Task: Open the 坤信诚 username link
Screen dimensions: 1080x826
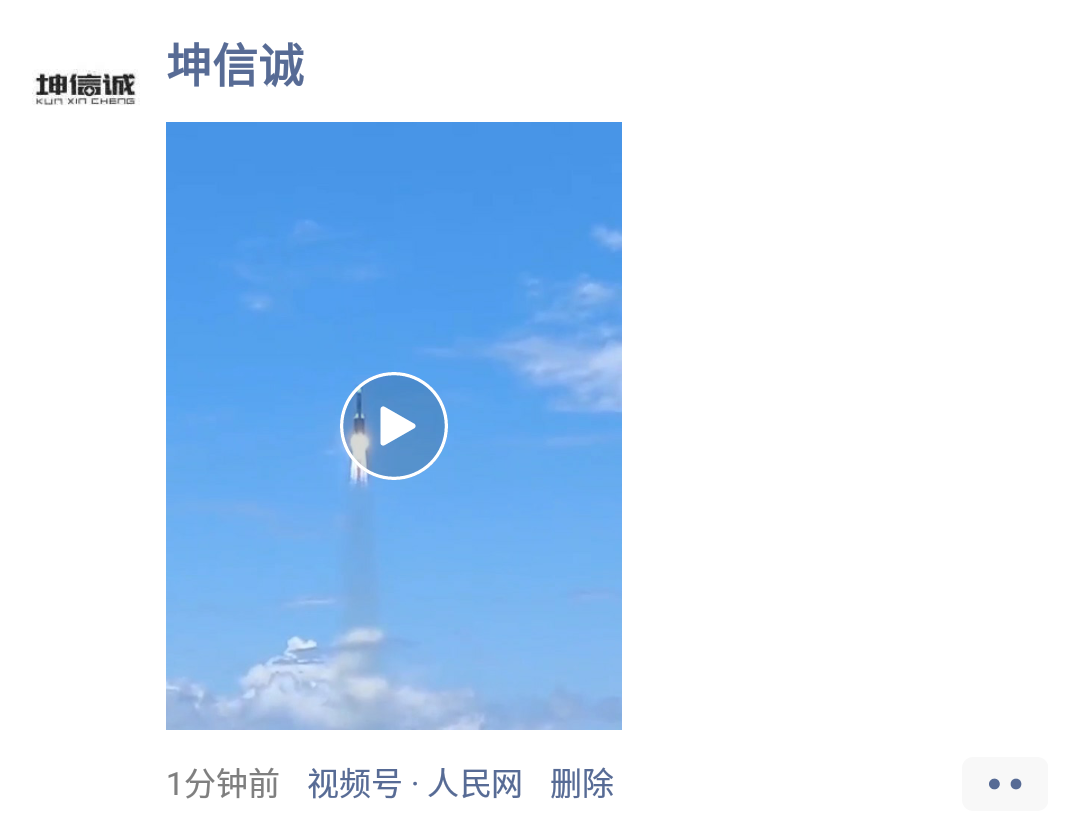Action: point(235,66)
